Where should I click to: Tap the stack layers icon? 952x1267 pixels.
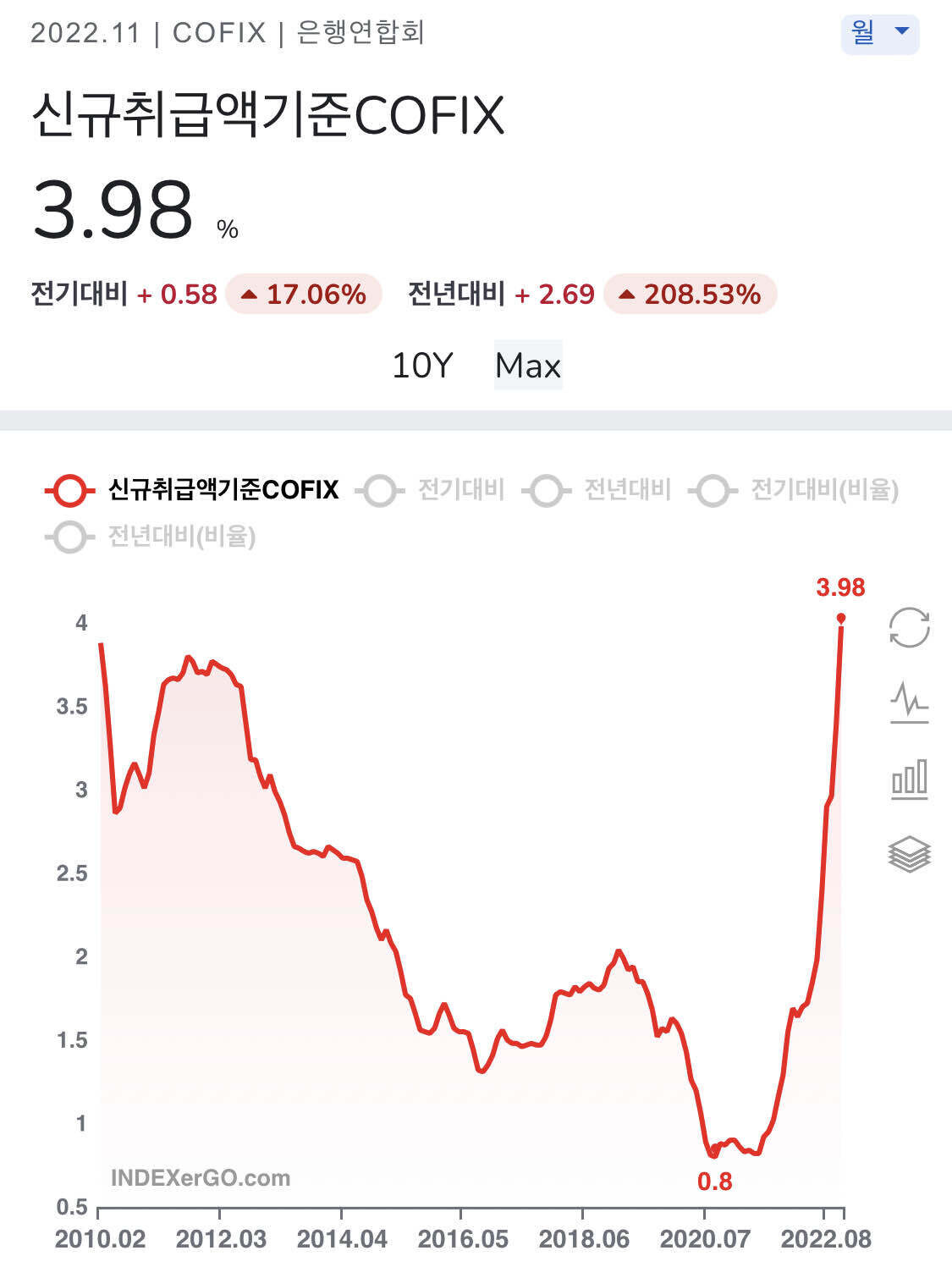(x=909, y=853)
